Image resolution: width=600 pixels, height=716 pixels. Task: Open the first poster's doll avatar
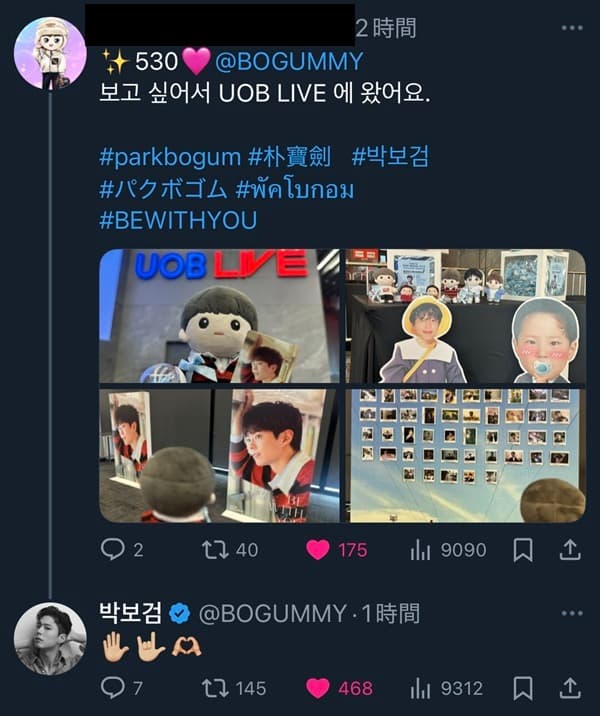pos(49,53)
